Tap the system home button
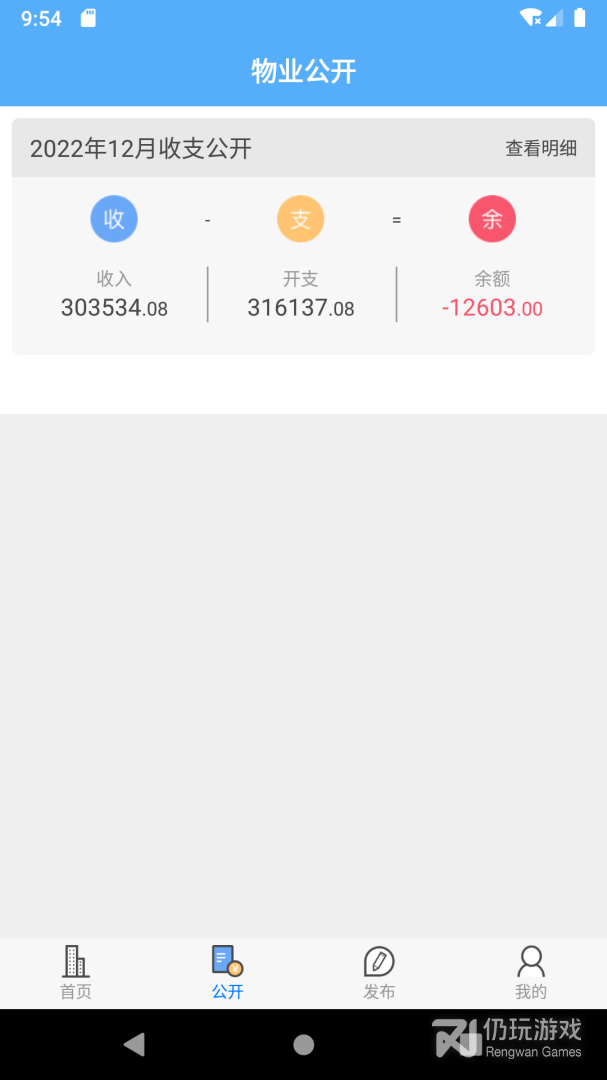The width and height of the screenshot is (607, 1080). pos(303,1045)
